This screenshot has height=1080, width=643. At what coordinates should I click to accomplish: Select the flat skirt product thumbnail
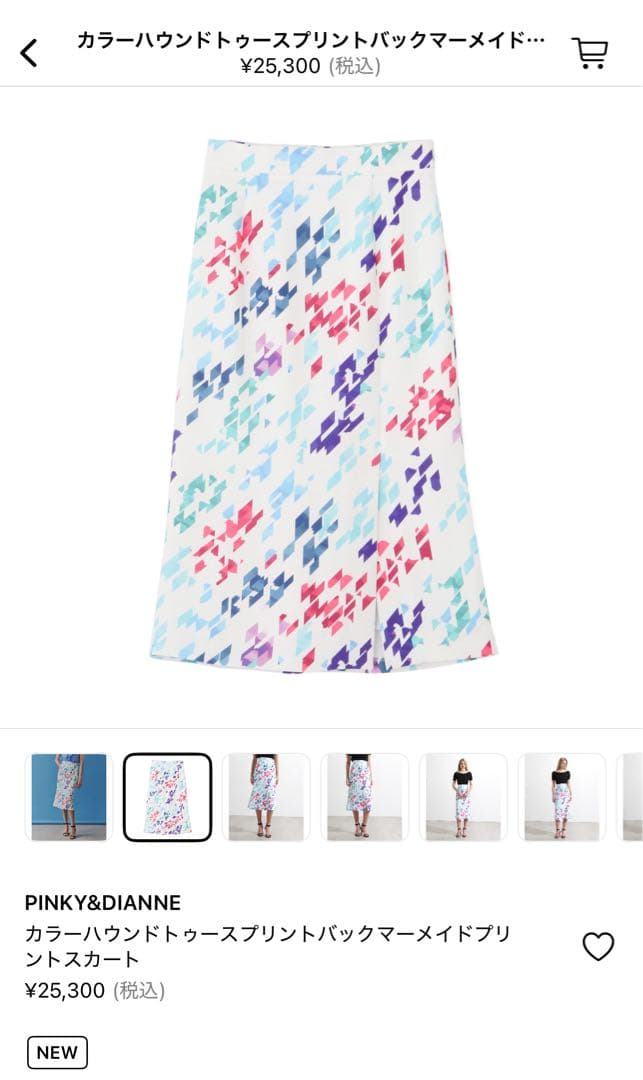[x=167, y=797]
